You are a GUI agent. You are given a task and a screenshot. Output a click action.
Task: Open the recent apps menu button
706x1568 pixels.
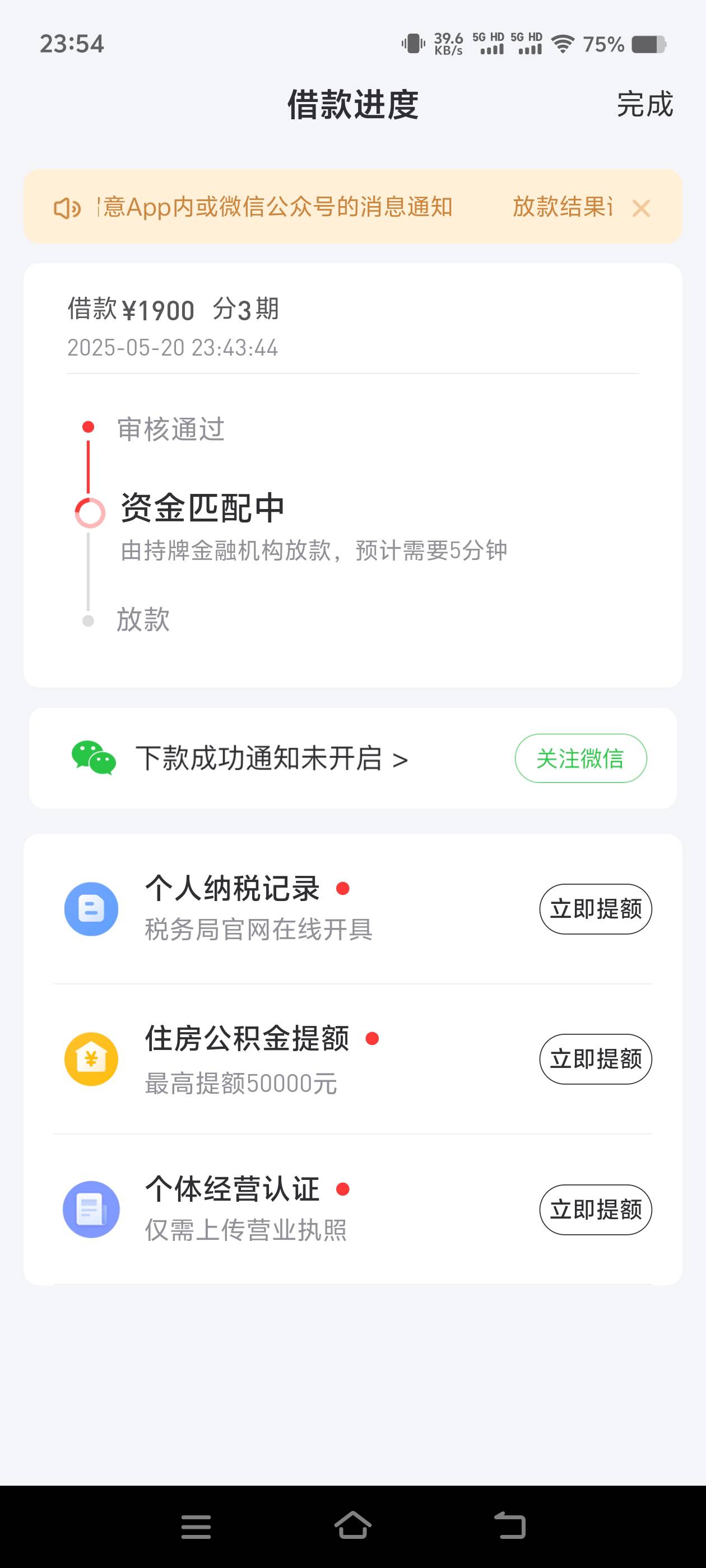point(196,1527)
